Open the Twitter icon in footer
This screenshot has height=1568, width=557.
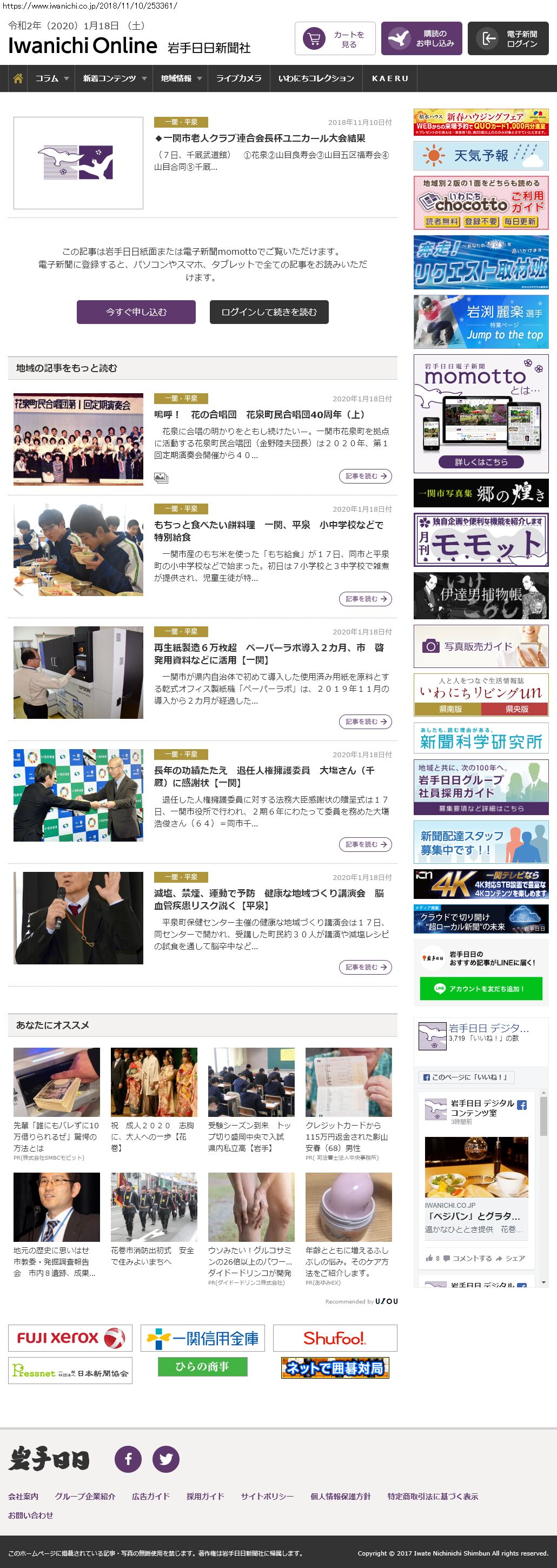point(165,1459)
